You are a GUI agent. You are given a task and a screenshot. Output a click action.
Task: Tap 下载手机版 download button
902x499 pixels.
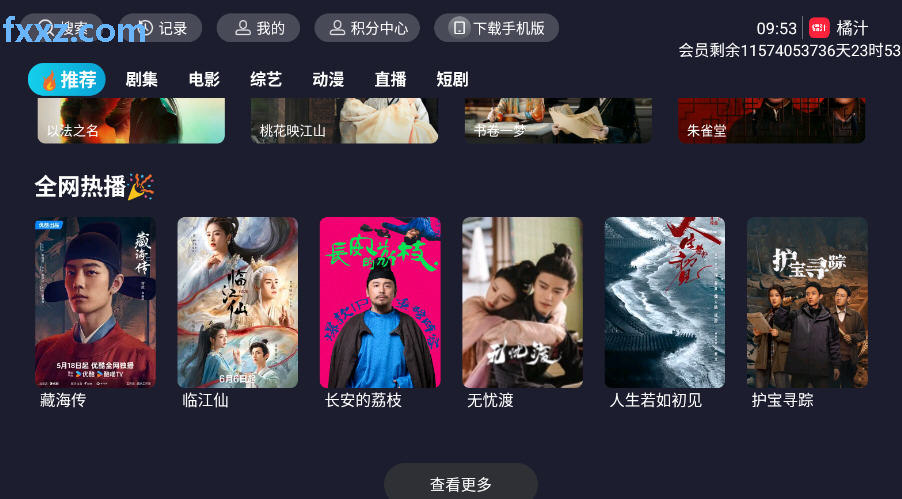pos(496,28)
